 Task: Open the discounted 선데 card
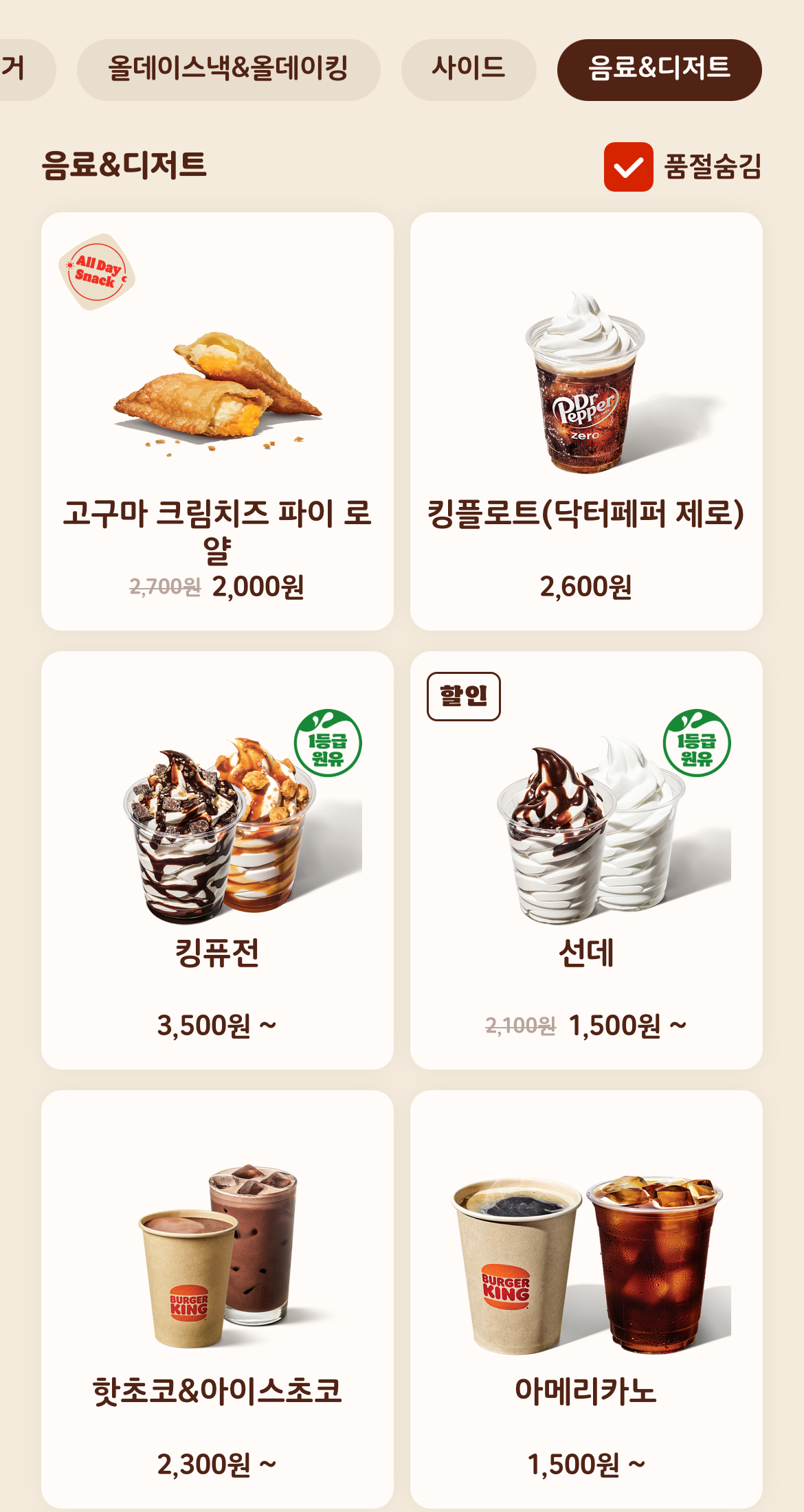pos(585,859)
